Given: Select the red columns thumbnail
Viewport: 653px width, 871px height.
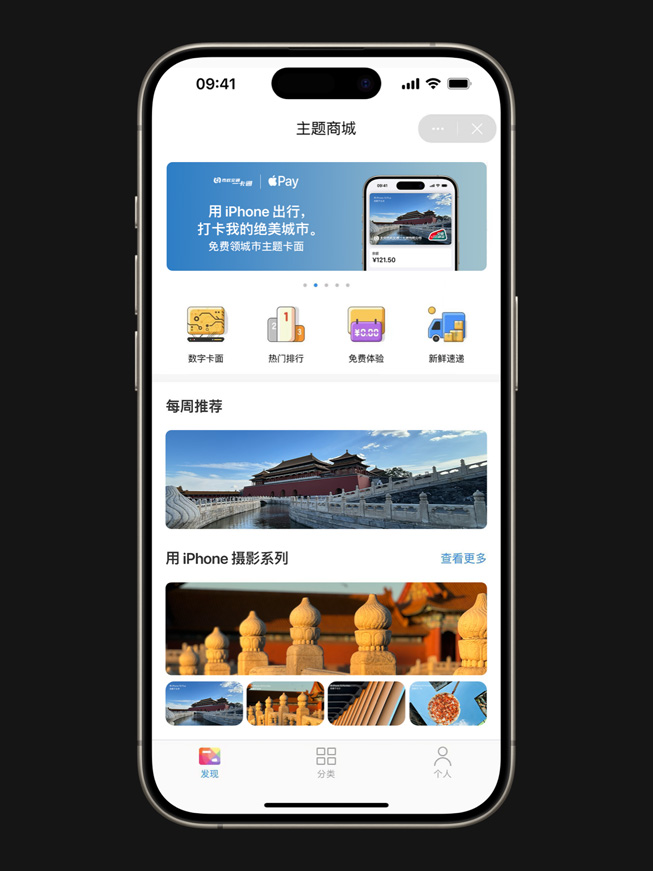Looking at the screenshot, I should [x=366, y=703].
